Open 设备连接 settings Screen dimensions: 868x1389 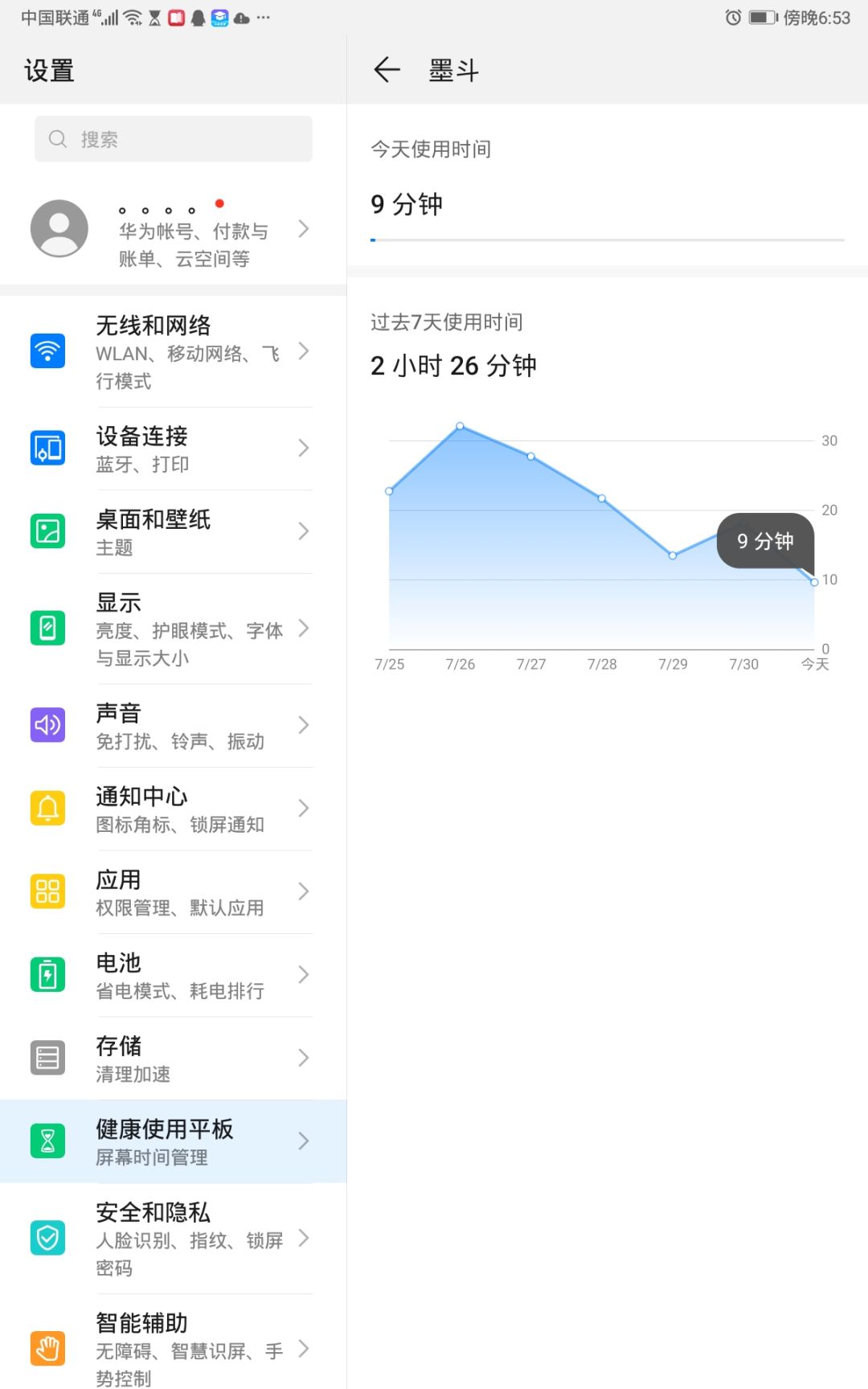tap(174, 449)
